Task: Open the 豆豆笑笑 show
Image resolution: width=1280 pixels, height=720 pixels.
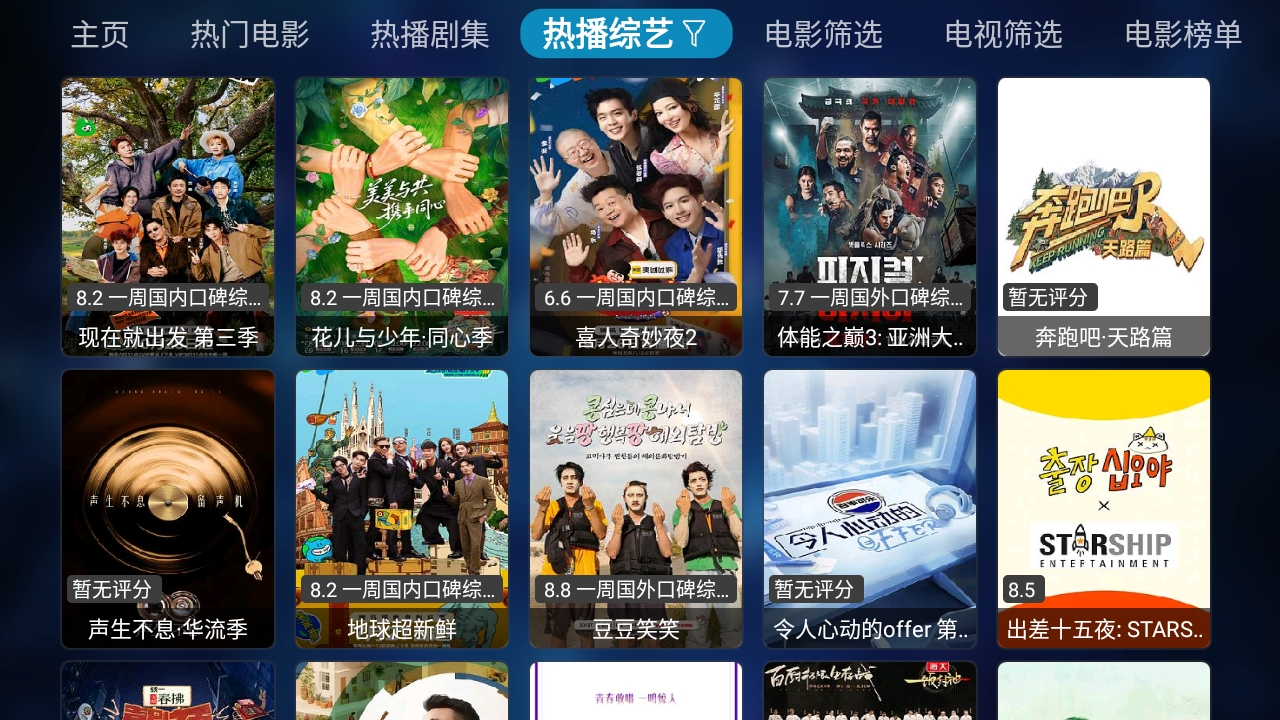Action: pos(636,508)
